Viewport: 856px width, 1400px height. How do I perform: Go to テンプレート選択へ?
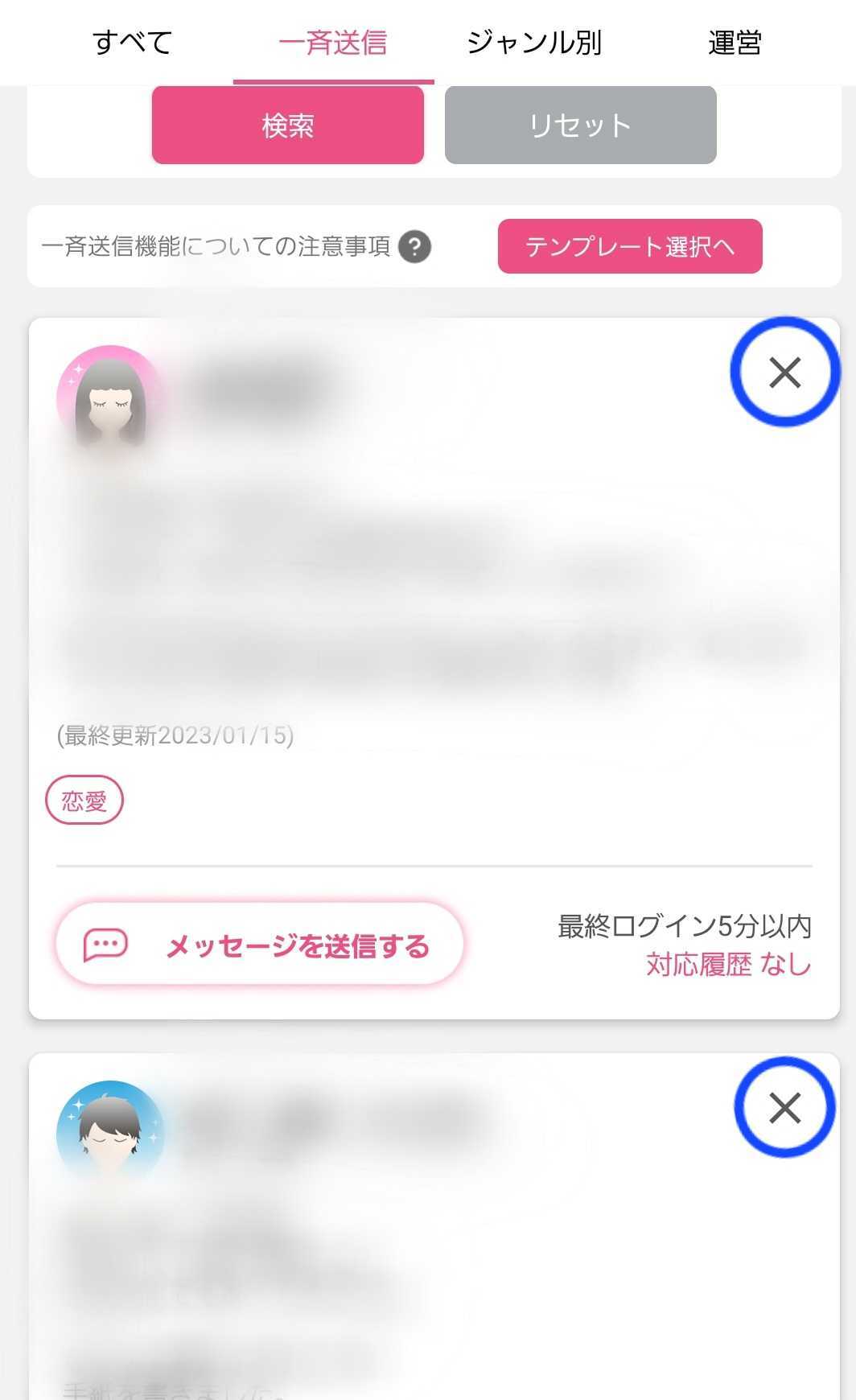[x=630, y=246]
